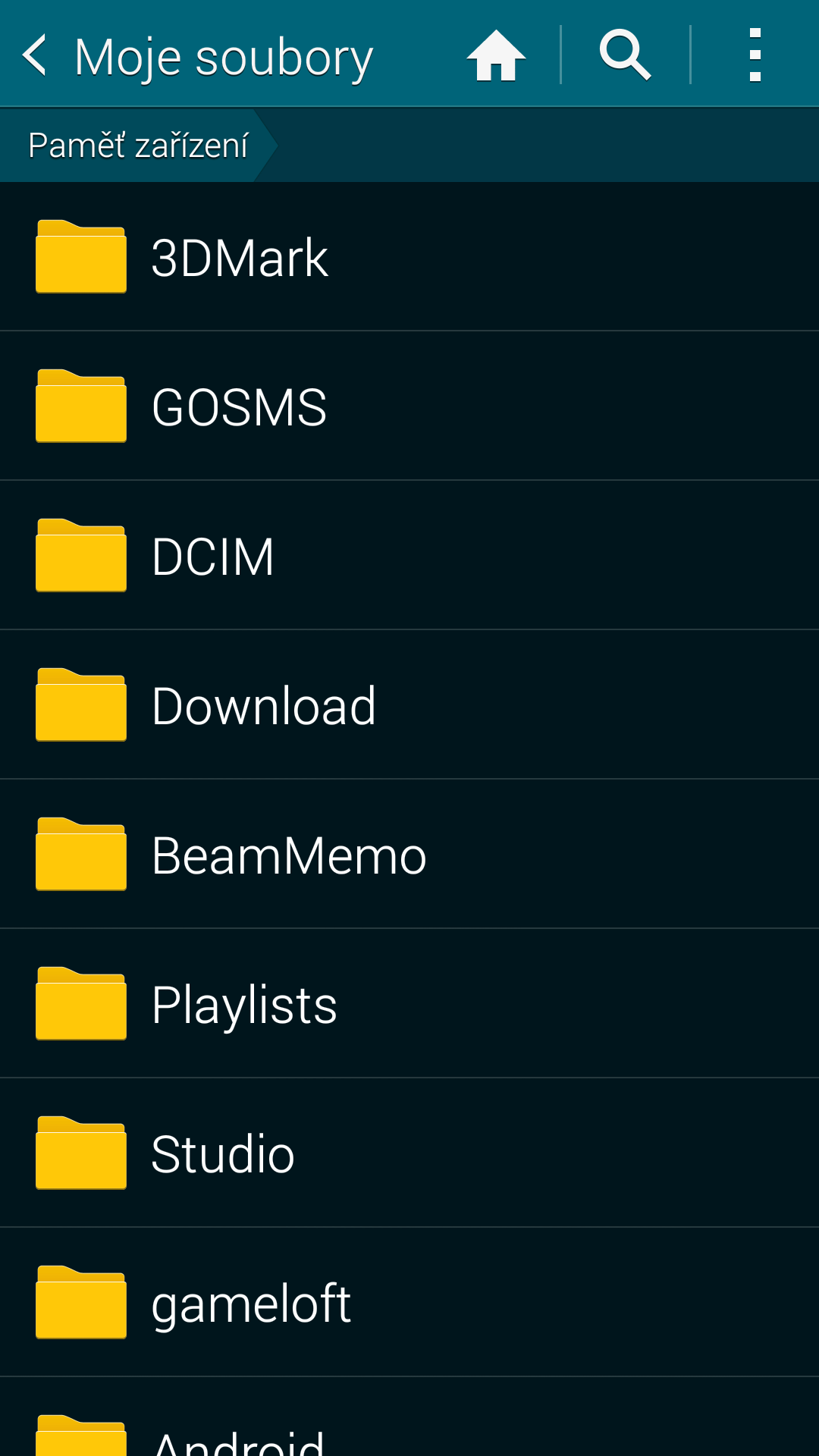Viewport: 819px width, 1456px height.
Task: Open the Playlists folder
Action: click(409, 1004)
